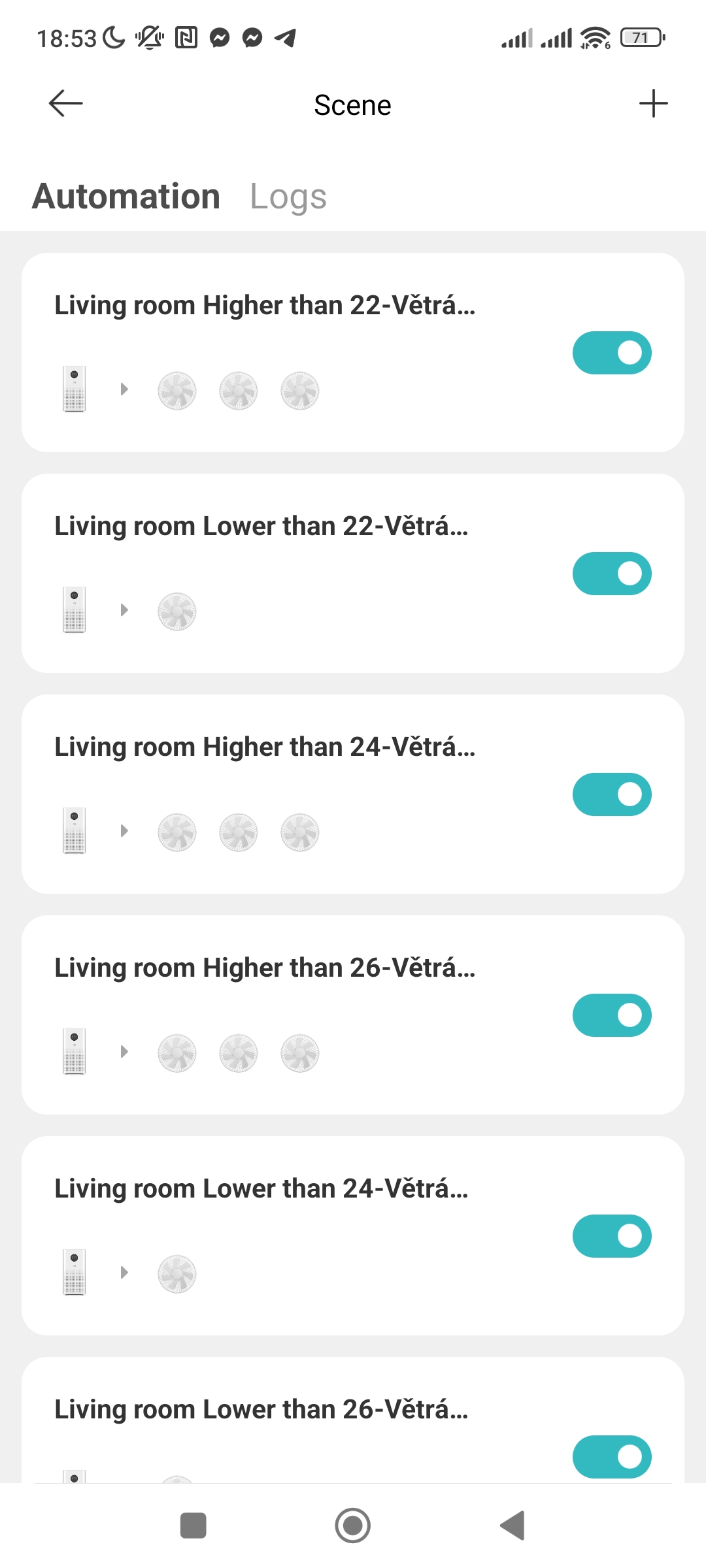The image size is (706, 1568).
Task: Go back from the Scene screen
Action: coord(66,104)
